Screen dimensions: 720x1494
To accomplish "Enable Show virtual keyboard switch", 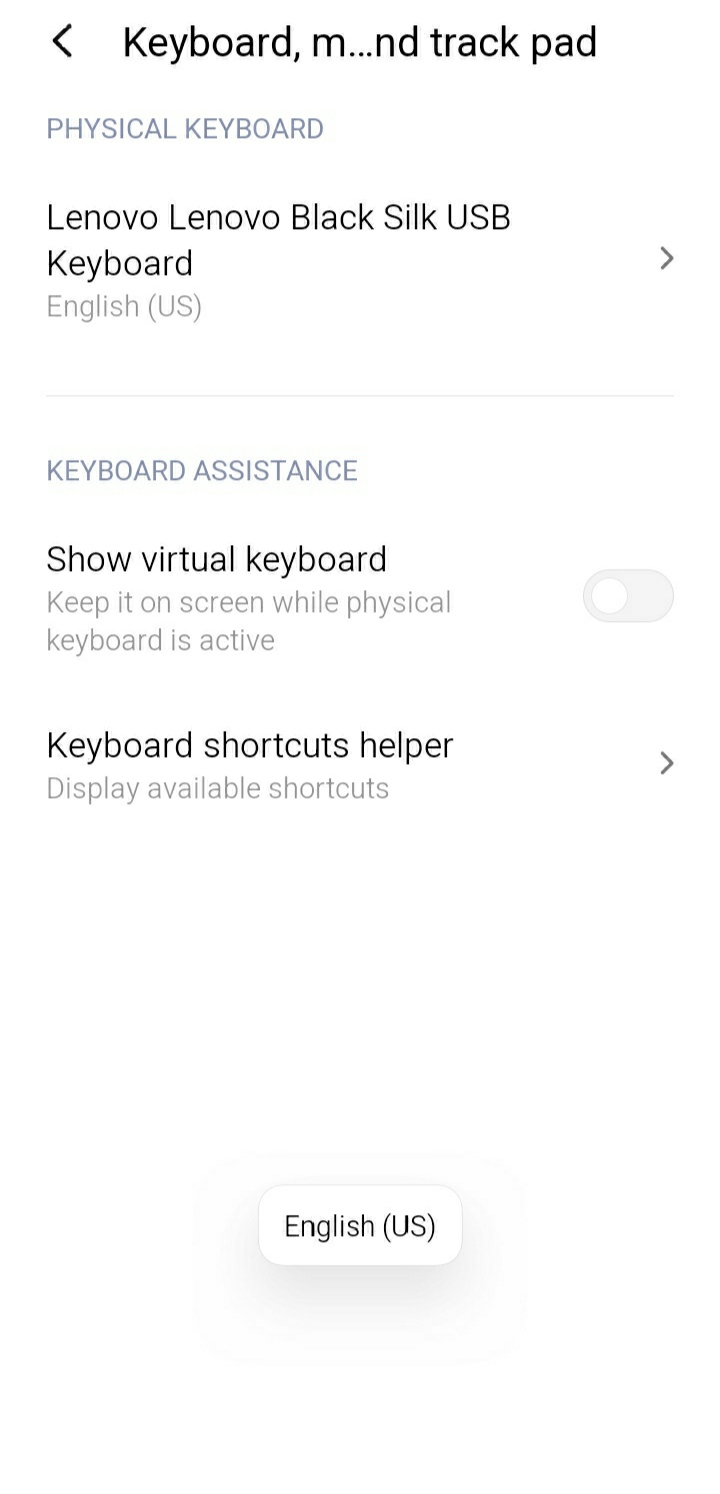I will (627, 597).
